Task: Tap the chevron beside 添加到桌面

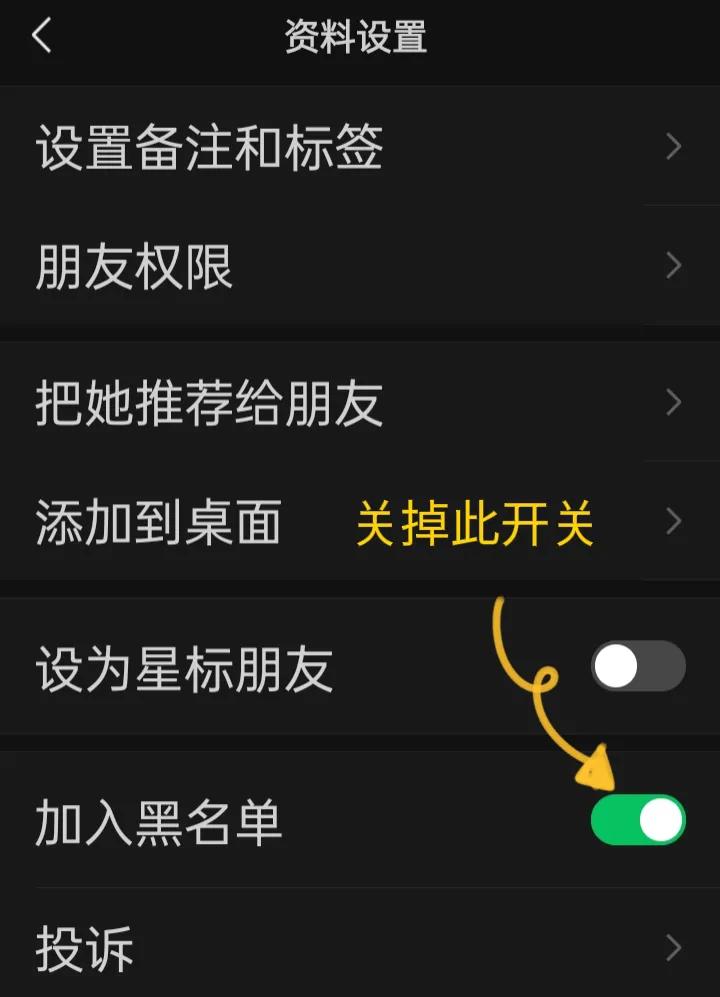Action: pos(675,519)
